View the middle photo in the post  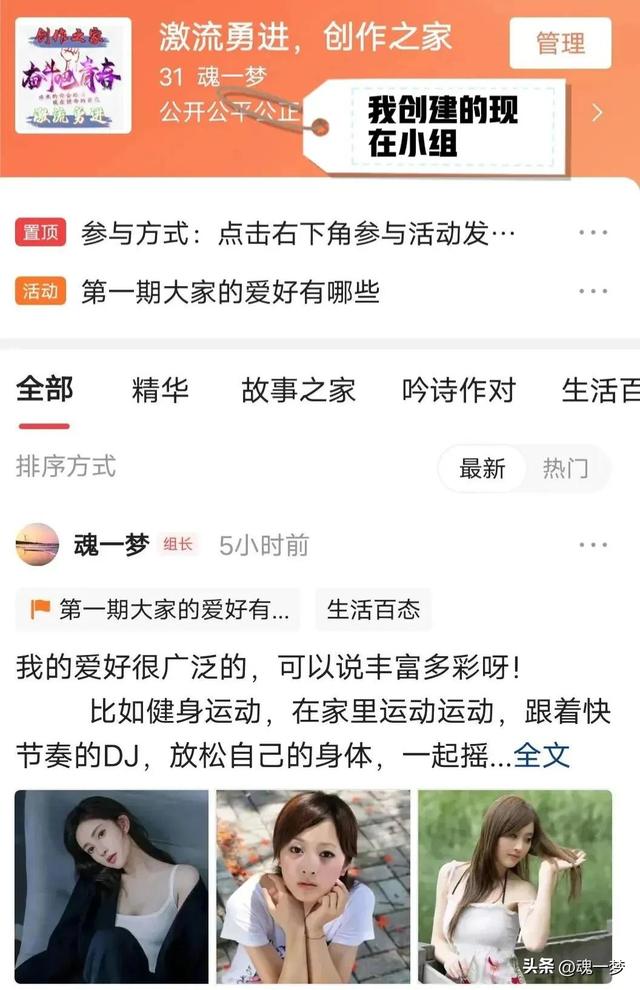tap(313, 886)
